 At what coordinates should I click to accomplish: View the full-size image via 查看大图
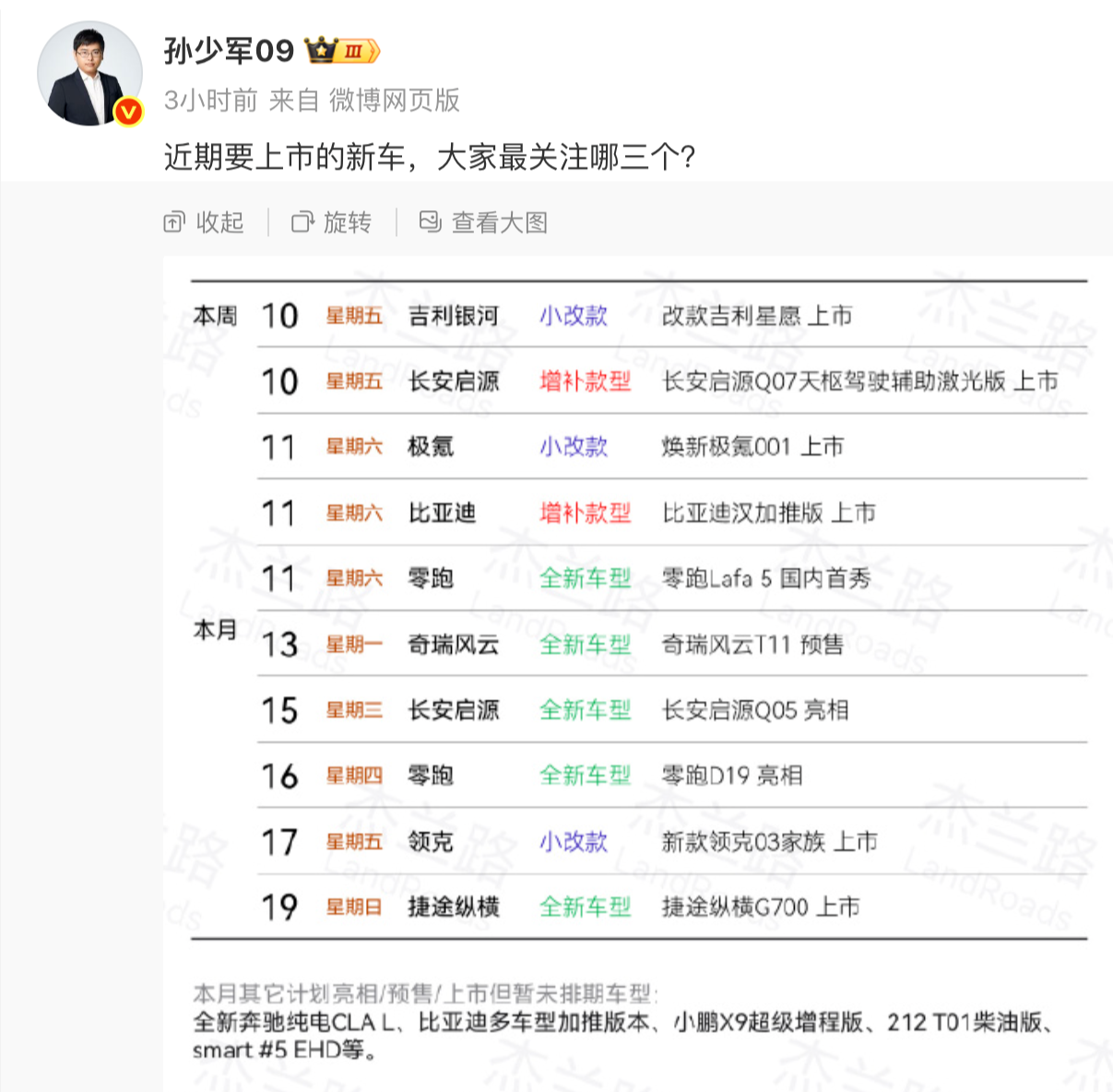[483, 222]
